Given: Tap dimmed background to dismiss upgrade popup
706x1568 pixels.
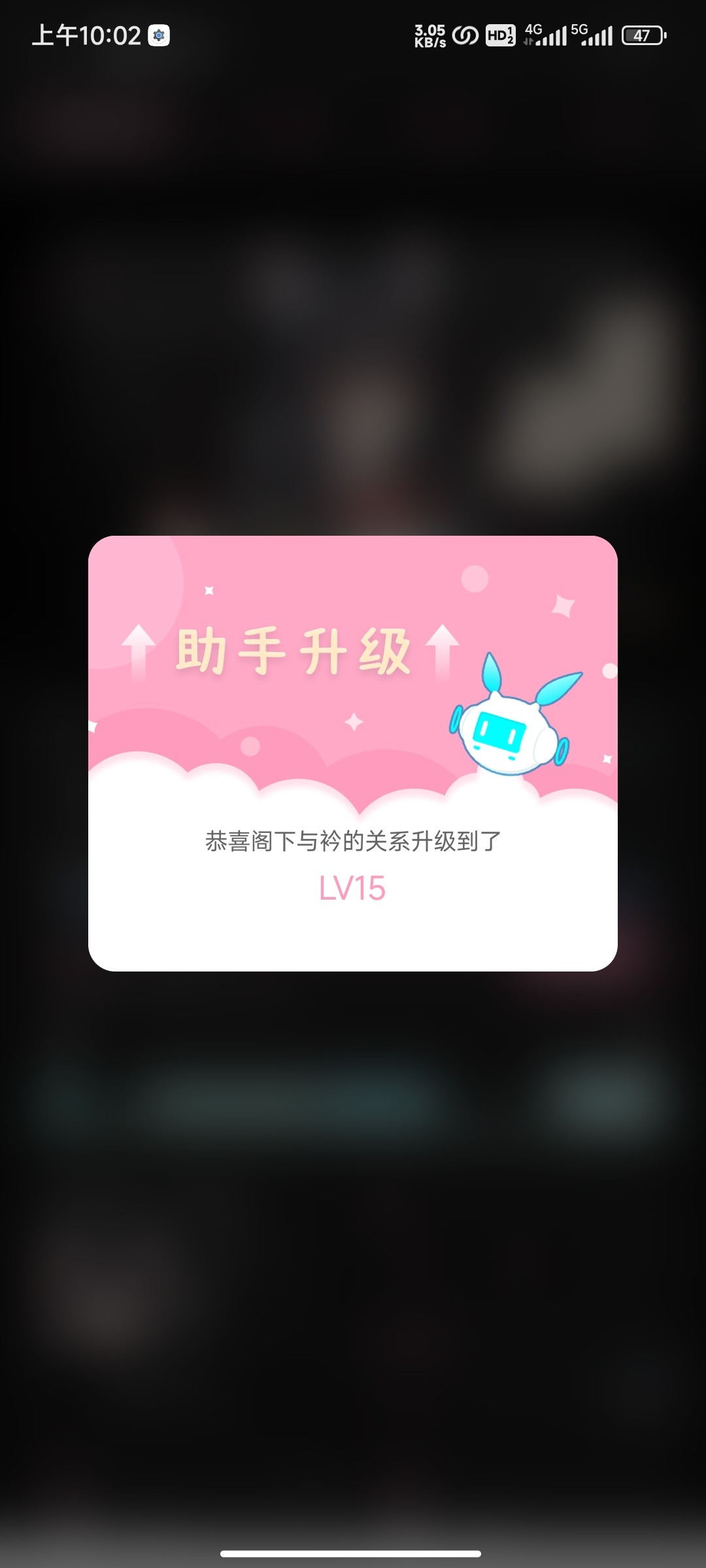Looking at the screenshot, I should tap(353, 1241).
